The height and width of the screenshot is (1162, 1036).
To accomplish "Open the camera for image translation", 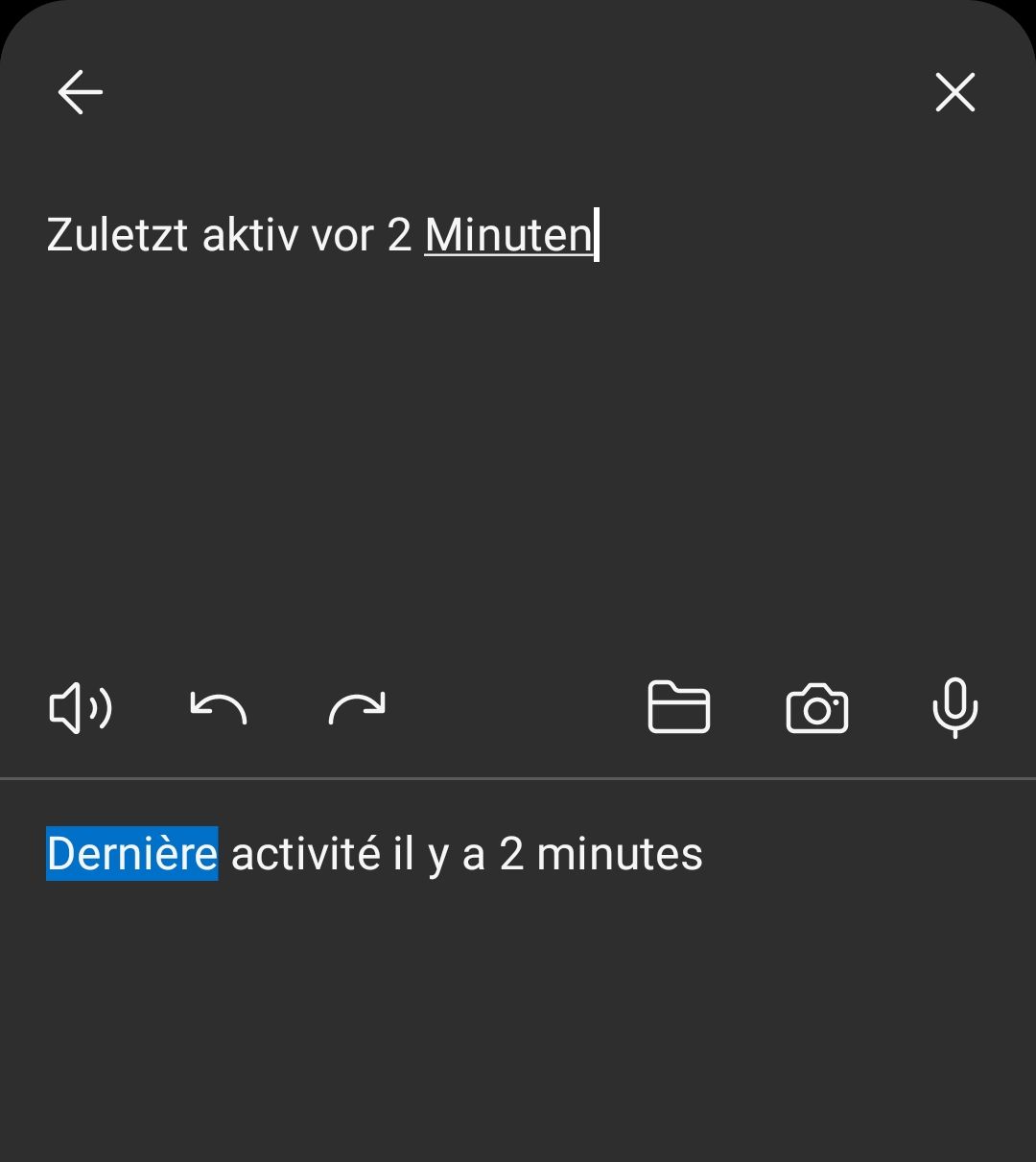I will (x=817, y=709).
